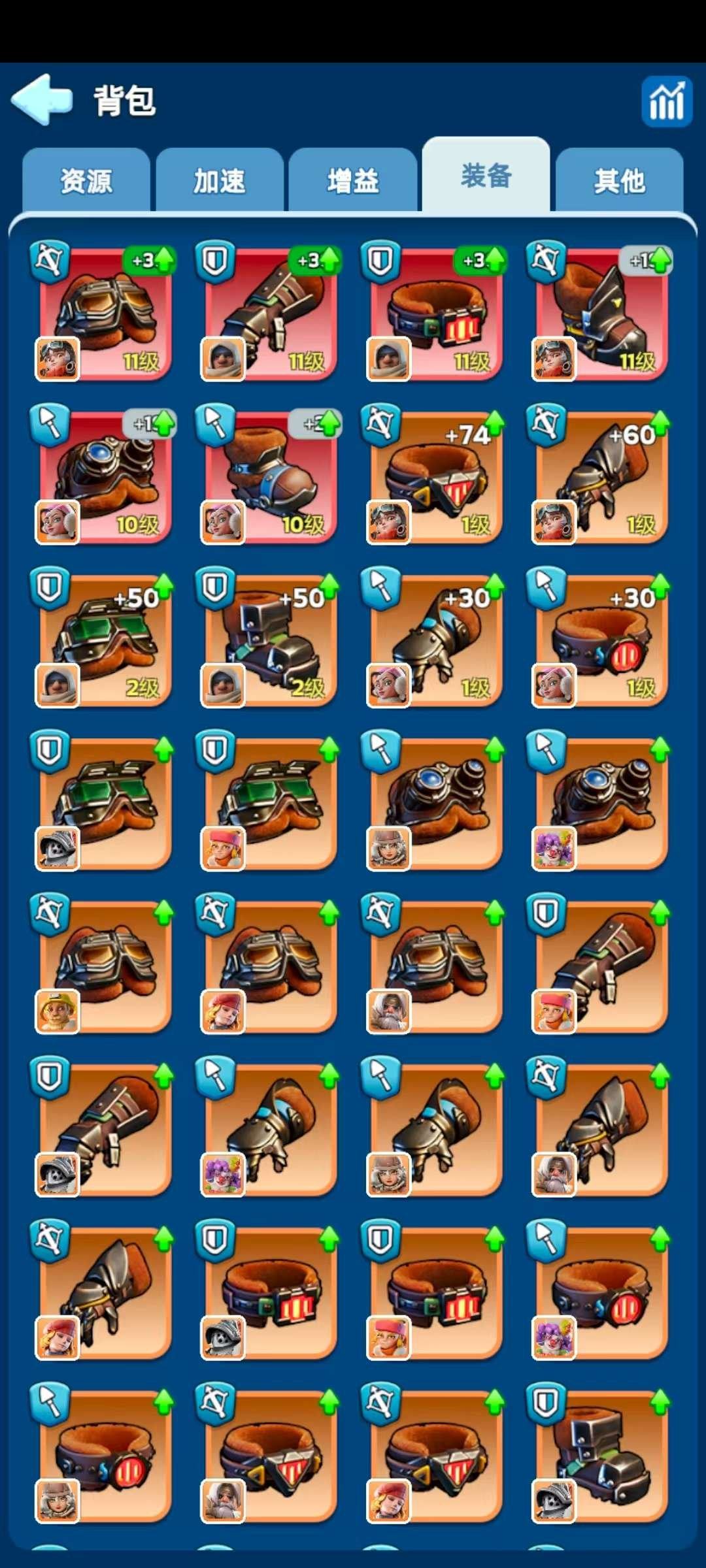Screen dimensions: 706x1568
Task: Switch to the 其他 tab
Action: 619,181
